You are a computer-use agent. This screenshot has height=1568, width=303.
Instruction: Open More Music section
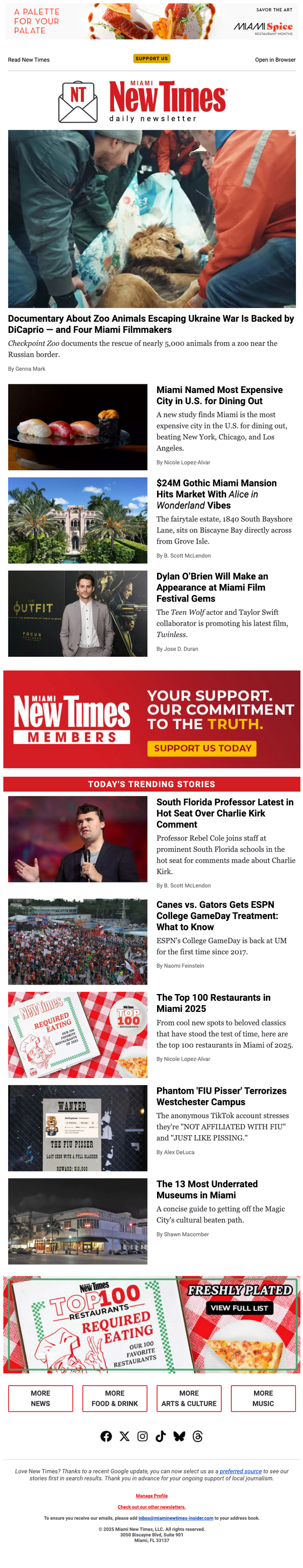(x=263, y=1398)
